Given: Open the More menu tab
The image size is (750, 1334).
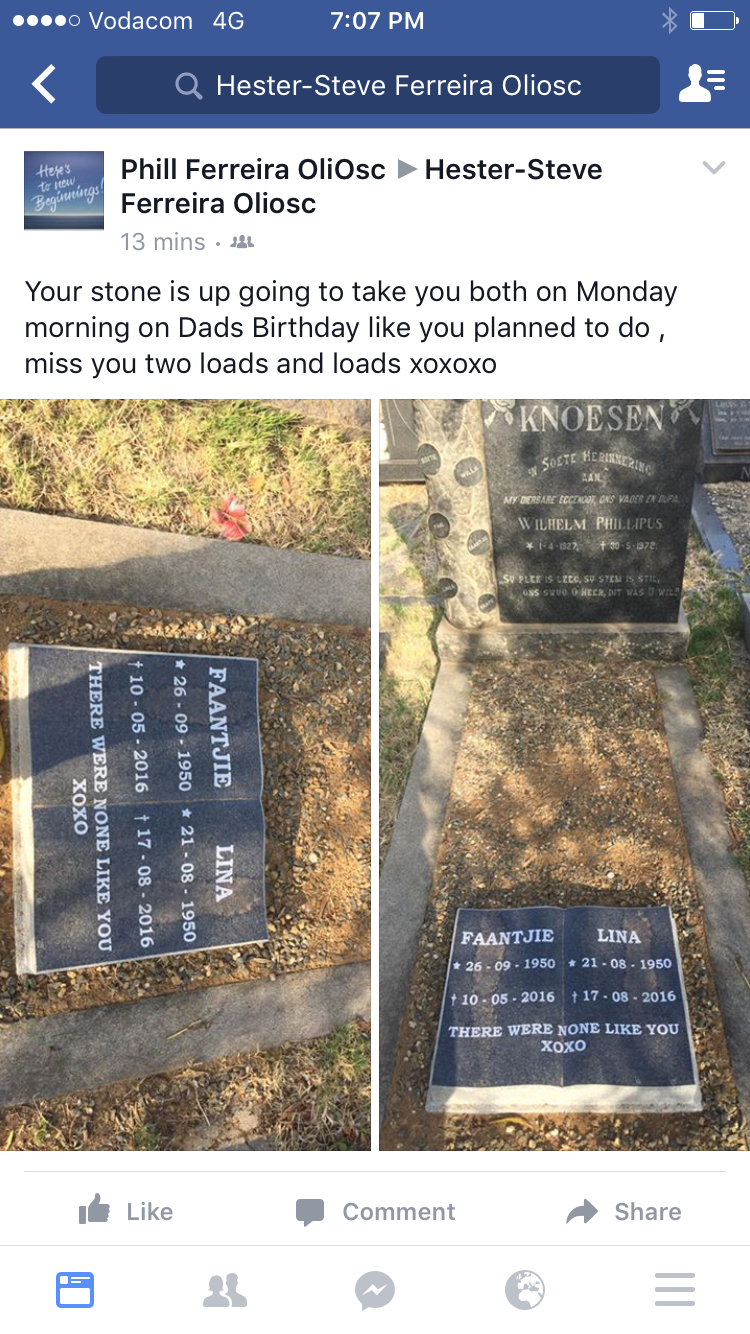Looking at the screenshot, I should [x=675, y=1290].
